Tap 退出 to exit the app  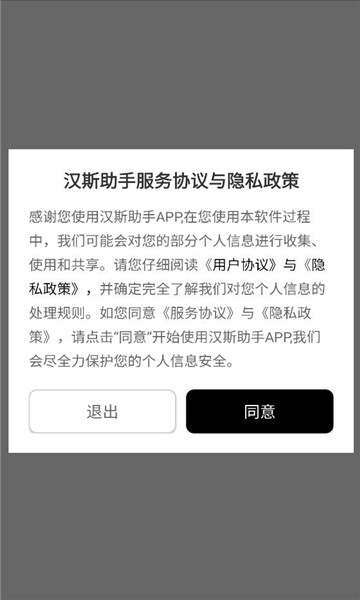click(102, 411)
